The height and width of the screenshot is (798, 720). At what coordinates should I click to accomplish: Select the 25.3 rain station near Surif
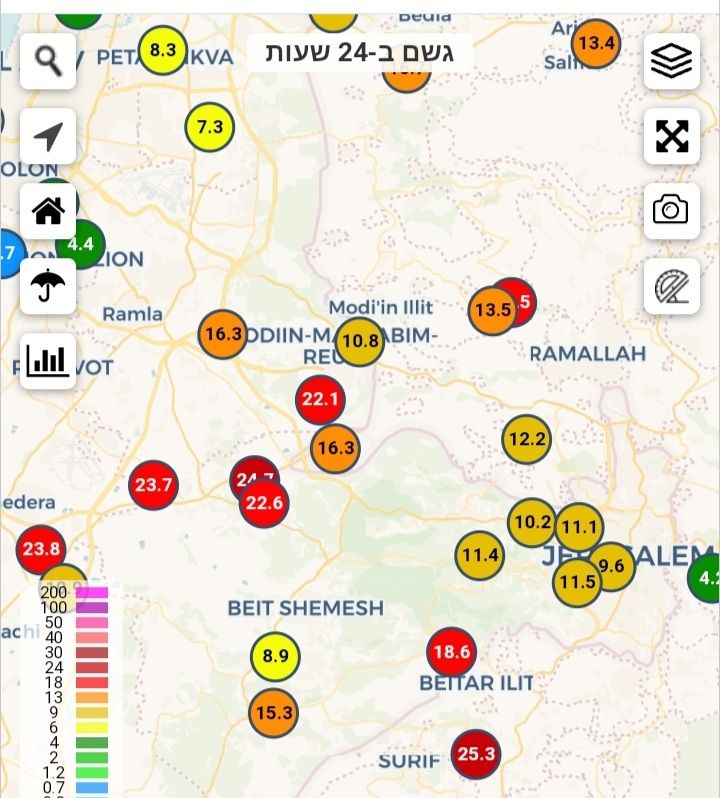[x=475, y=753]
